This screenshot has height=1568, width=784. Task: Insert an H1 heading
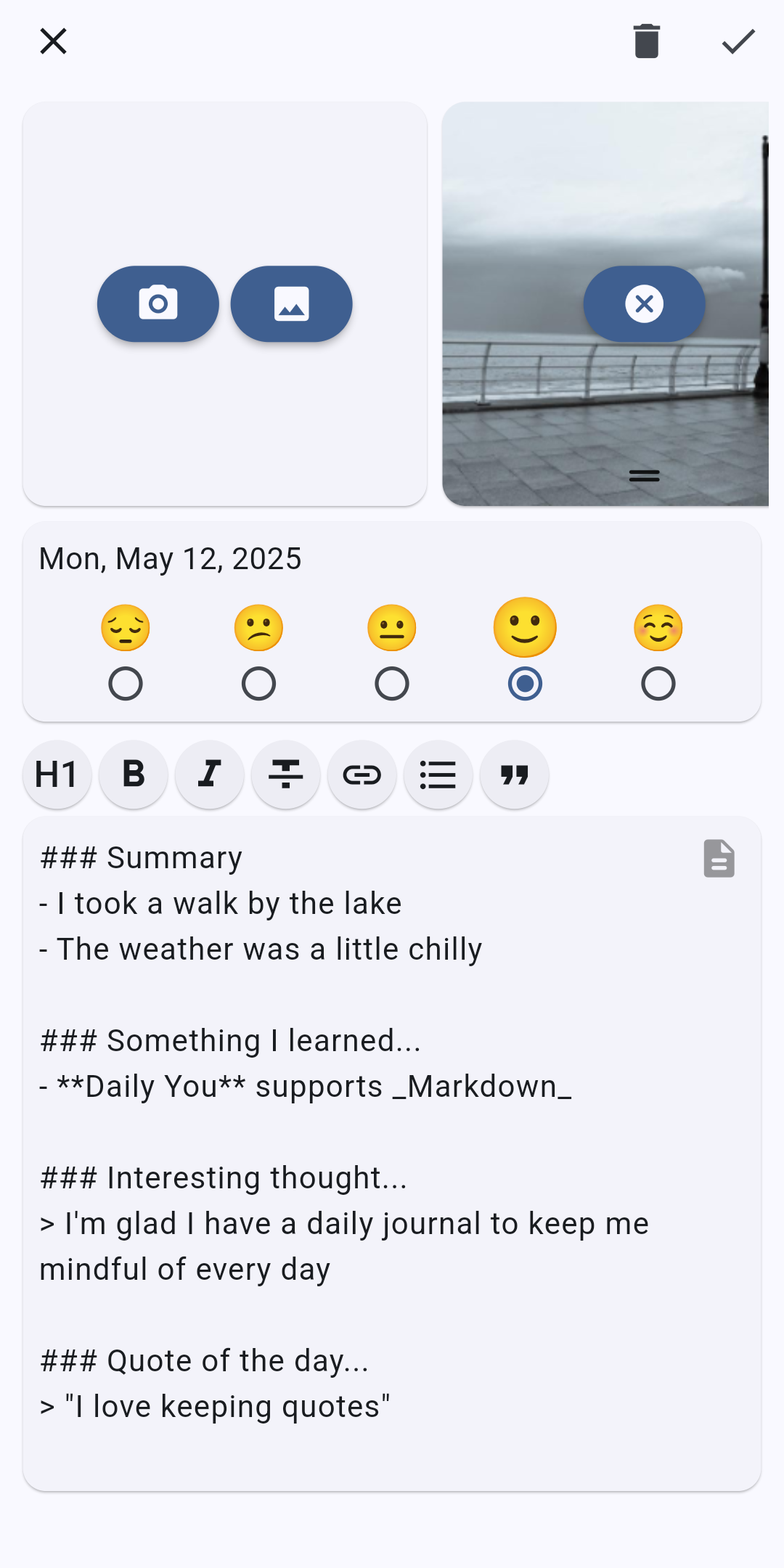[57, 775]
